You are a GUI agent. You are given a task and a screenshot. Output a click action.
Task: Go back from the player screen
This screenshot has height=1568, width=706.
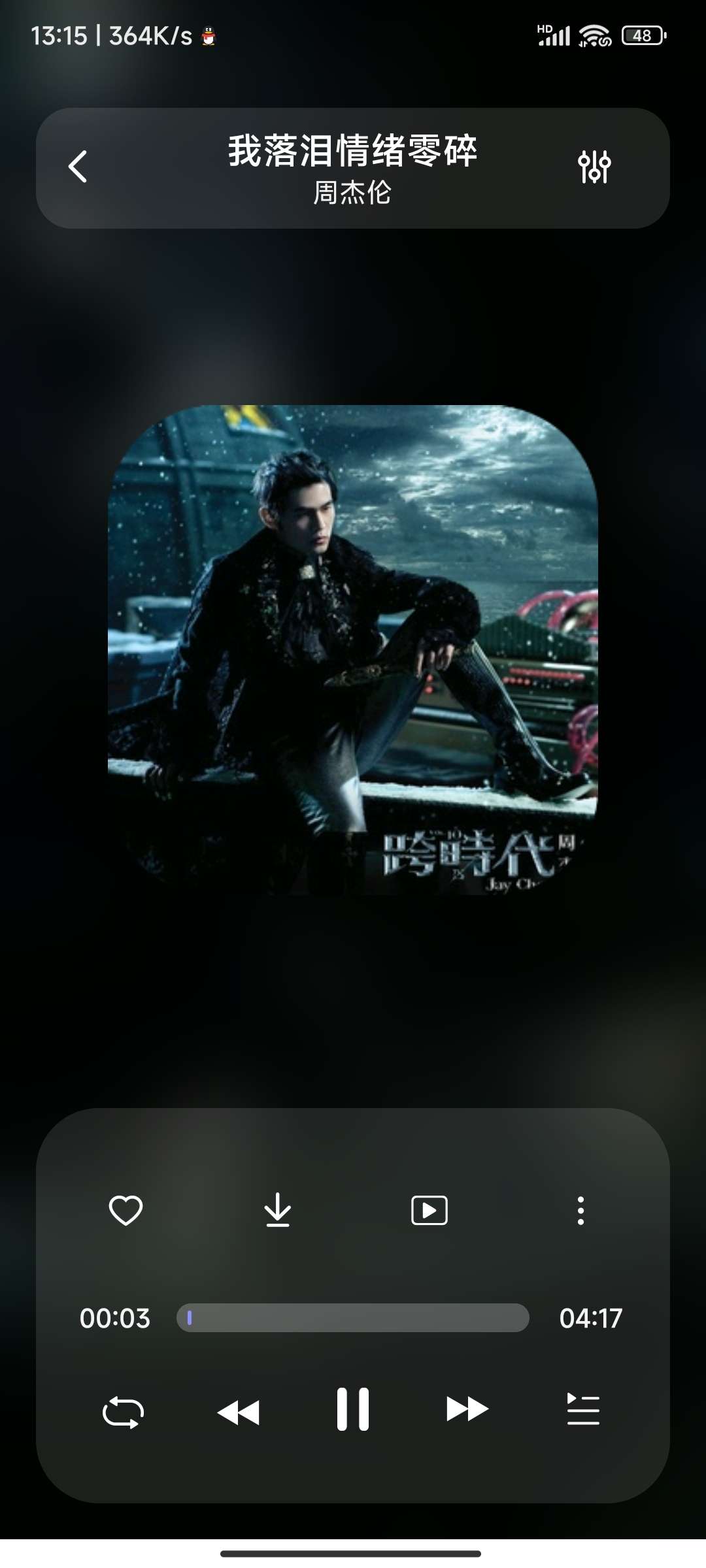pos(78,167)
